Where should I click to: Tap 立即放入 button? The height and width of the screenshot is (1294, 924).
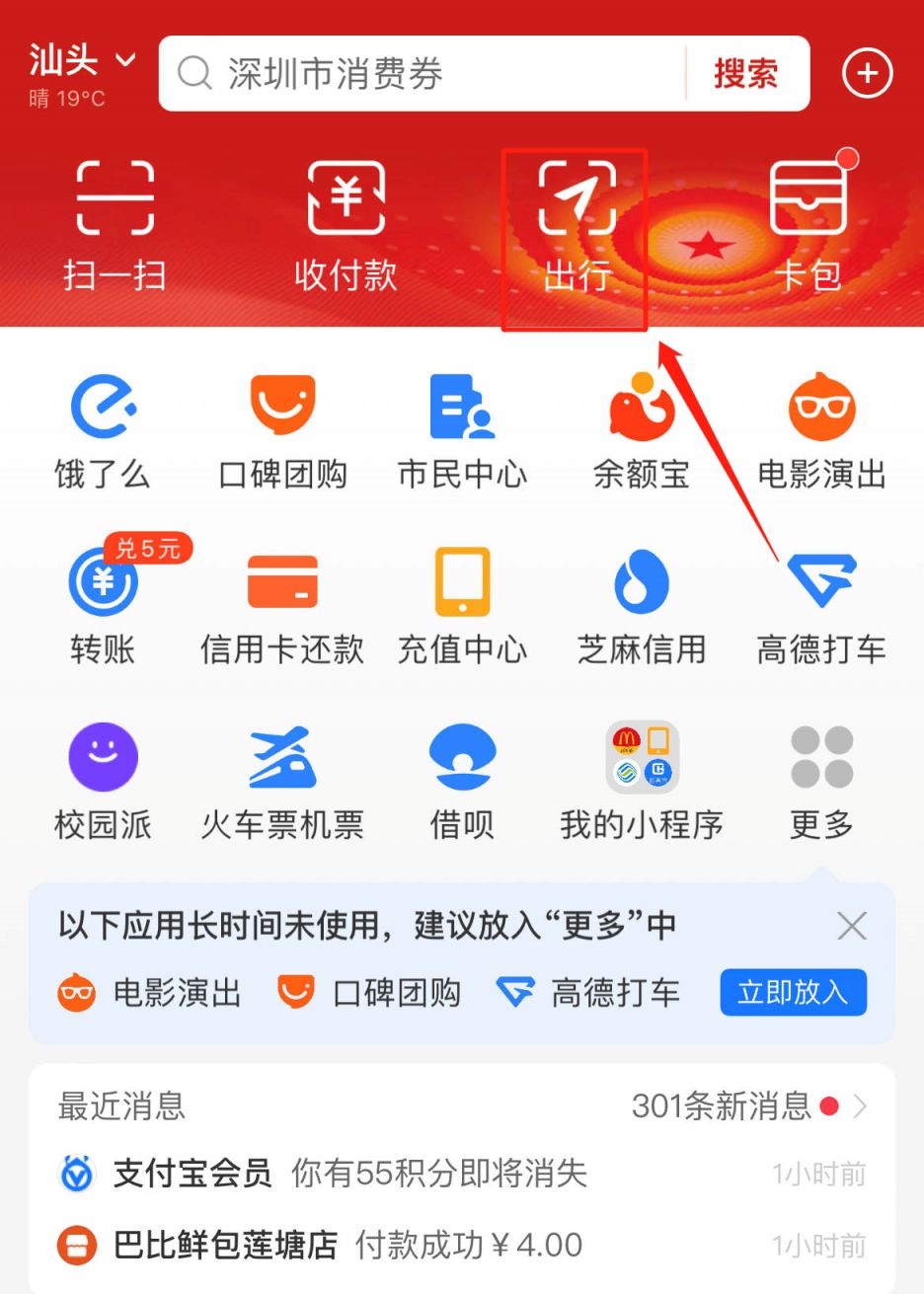click(793, 992)
